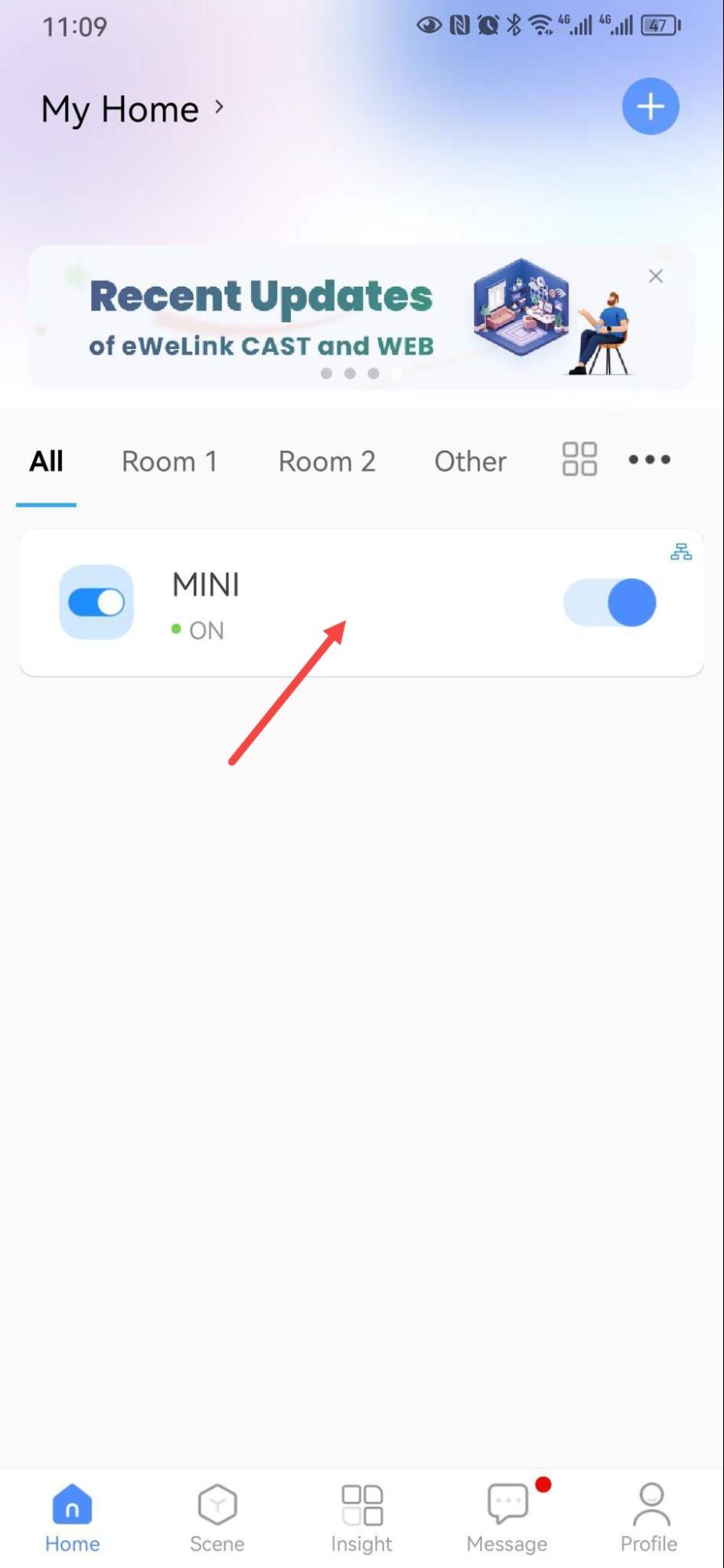This screenshot has height=1568, width=724.
Task: Add a new device with plus button
Action: 650,107
